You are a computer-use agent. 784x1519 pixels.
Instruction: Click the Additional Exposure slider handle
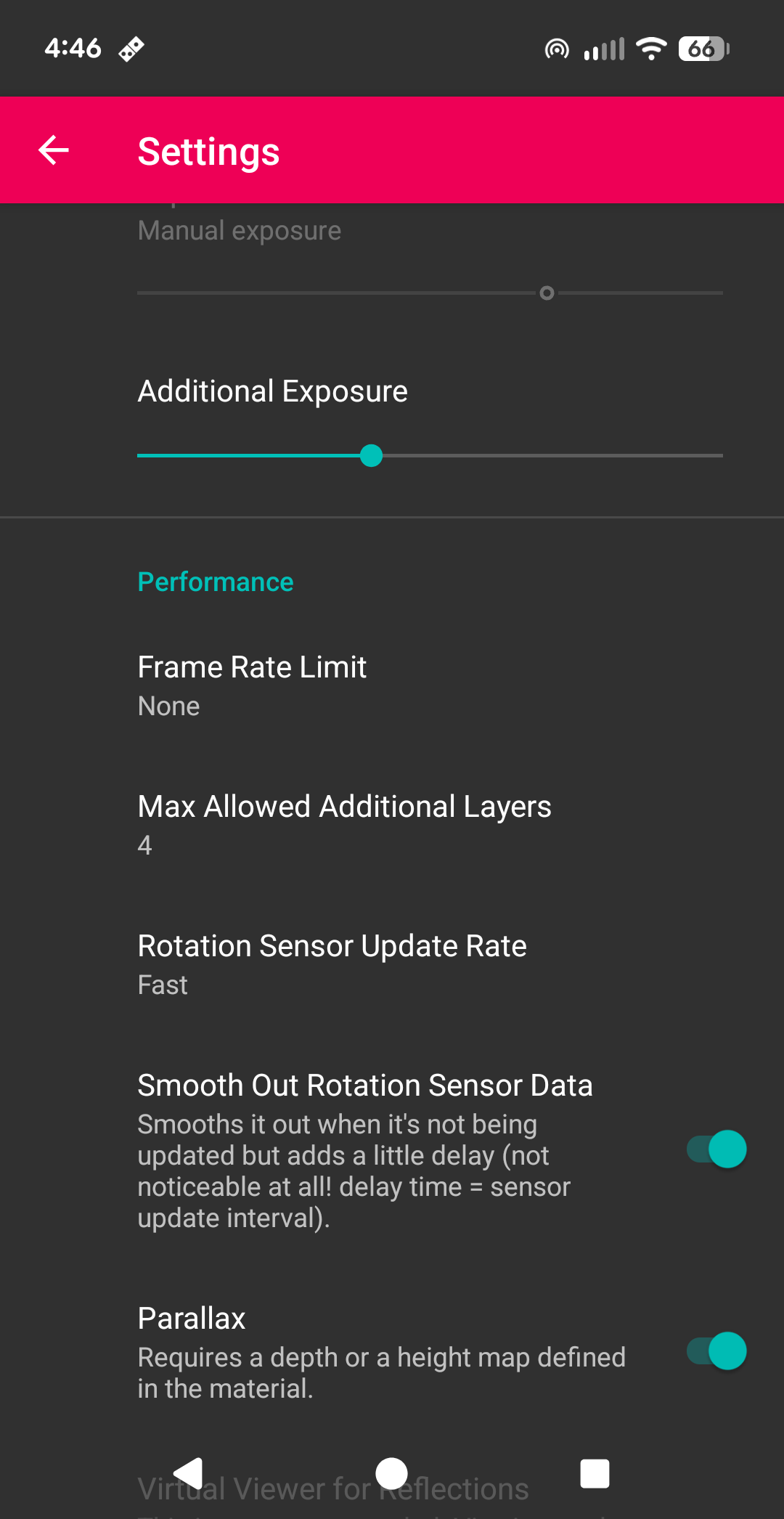[x=371, y=456]
